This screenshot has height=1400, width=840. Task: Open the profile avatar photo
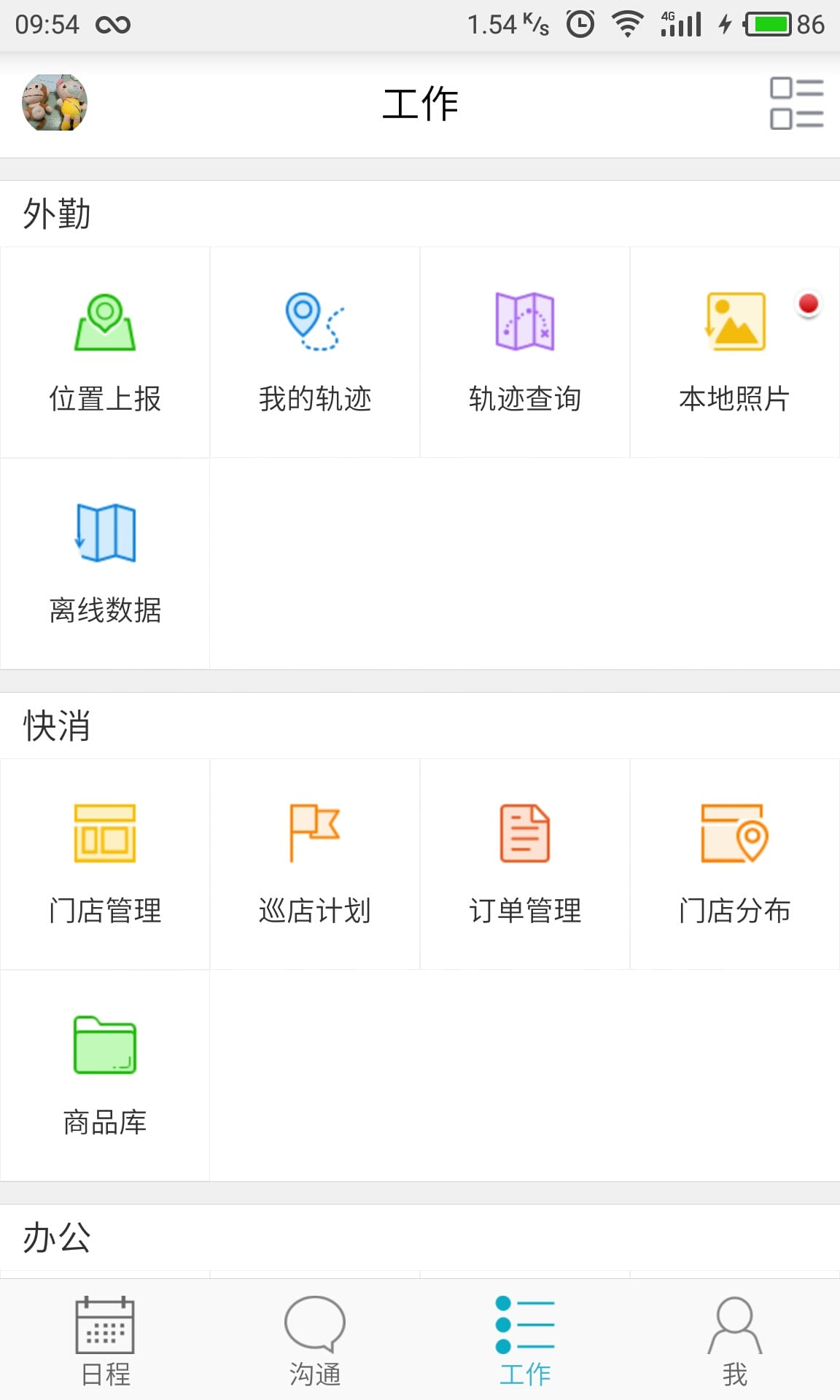coord(55,104)
